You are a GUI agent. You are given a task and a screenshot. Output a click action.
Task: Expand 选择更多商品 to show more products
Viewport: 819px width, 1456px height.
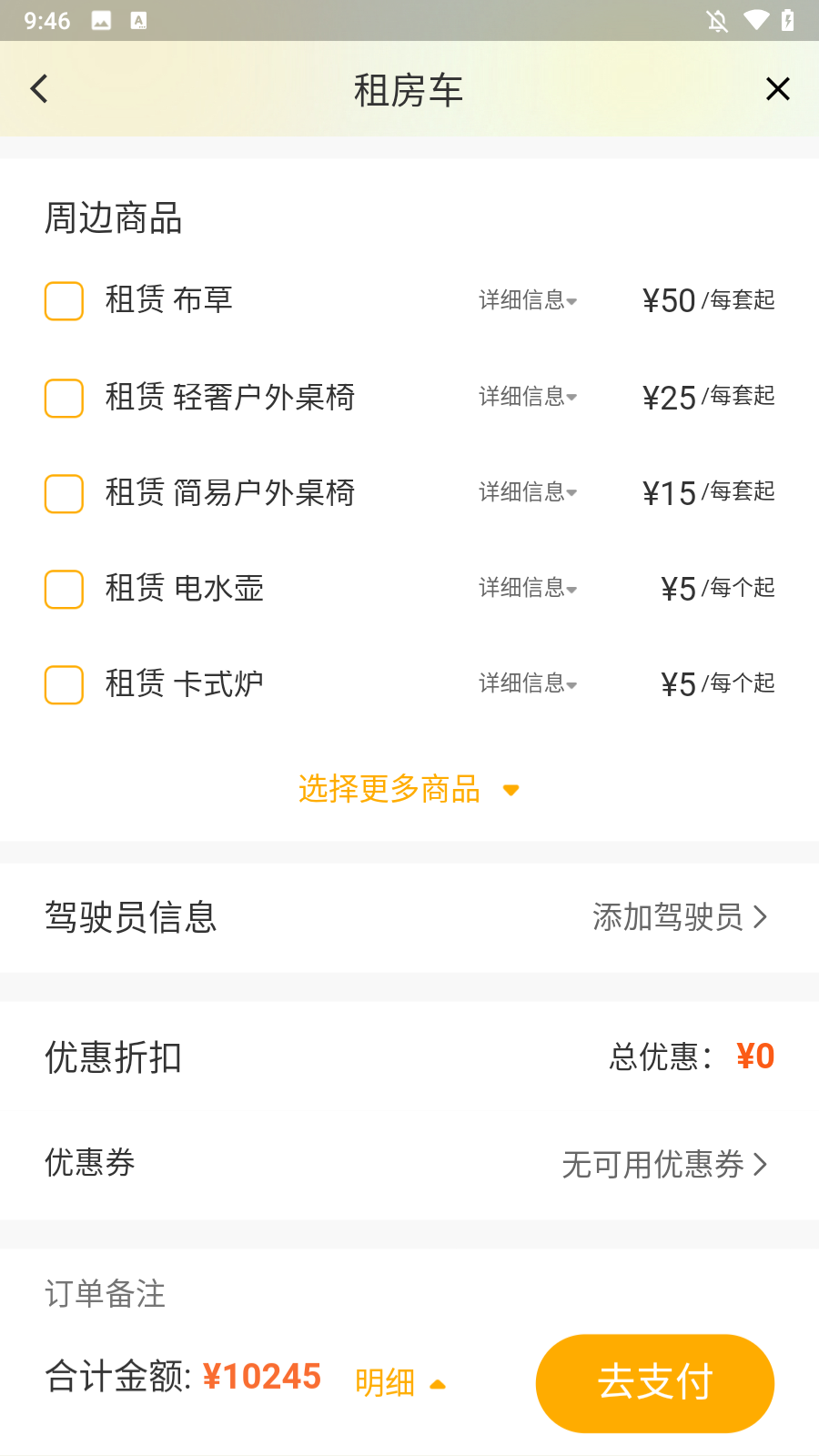(409, 790)
